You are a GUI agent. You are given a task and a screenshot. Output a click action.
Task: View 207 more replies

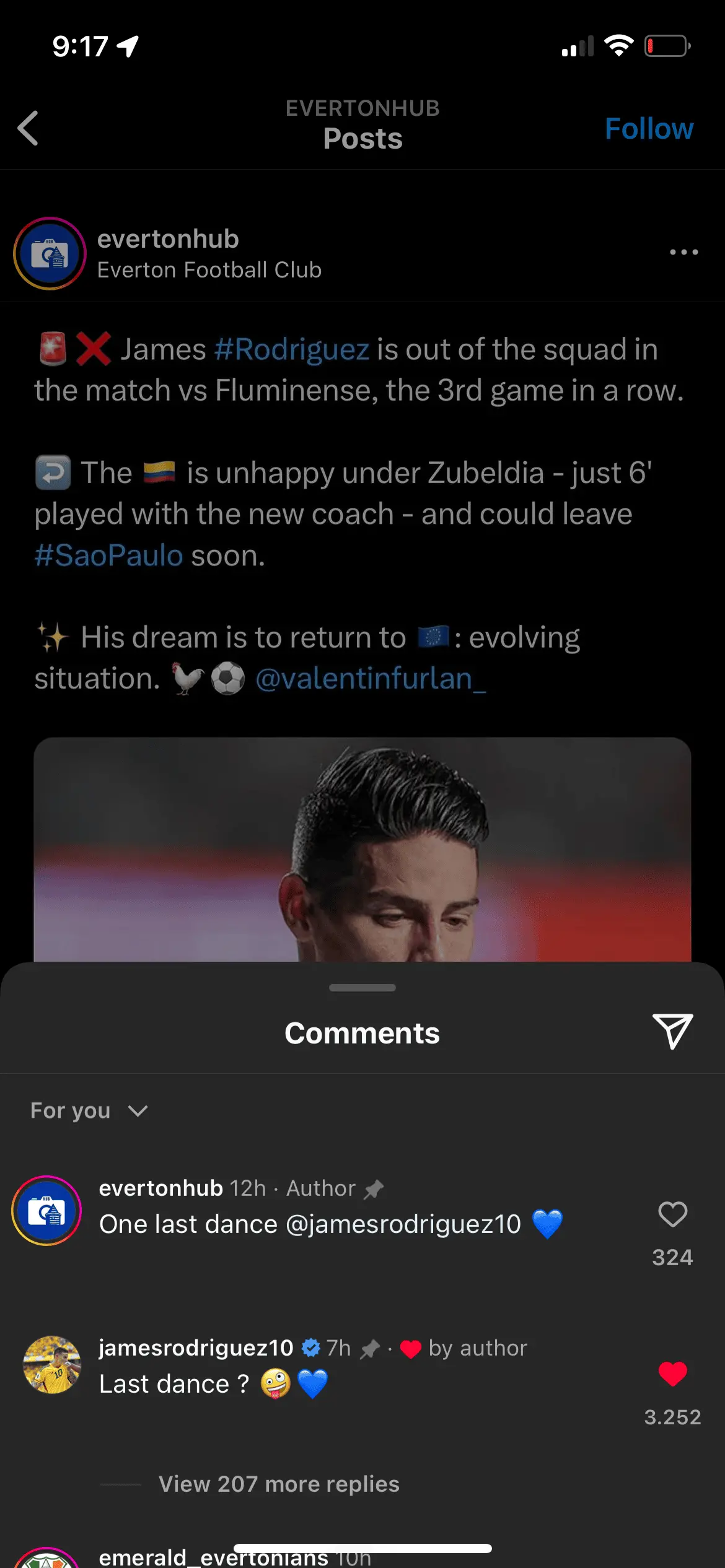point(279,1484)
